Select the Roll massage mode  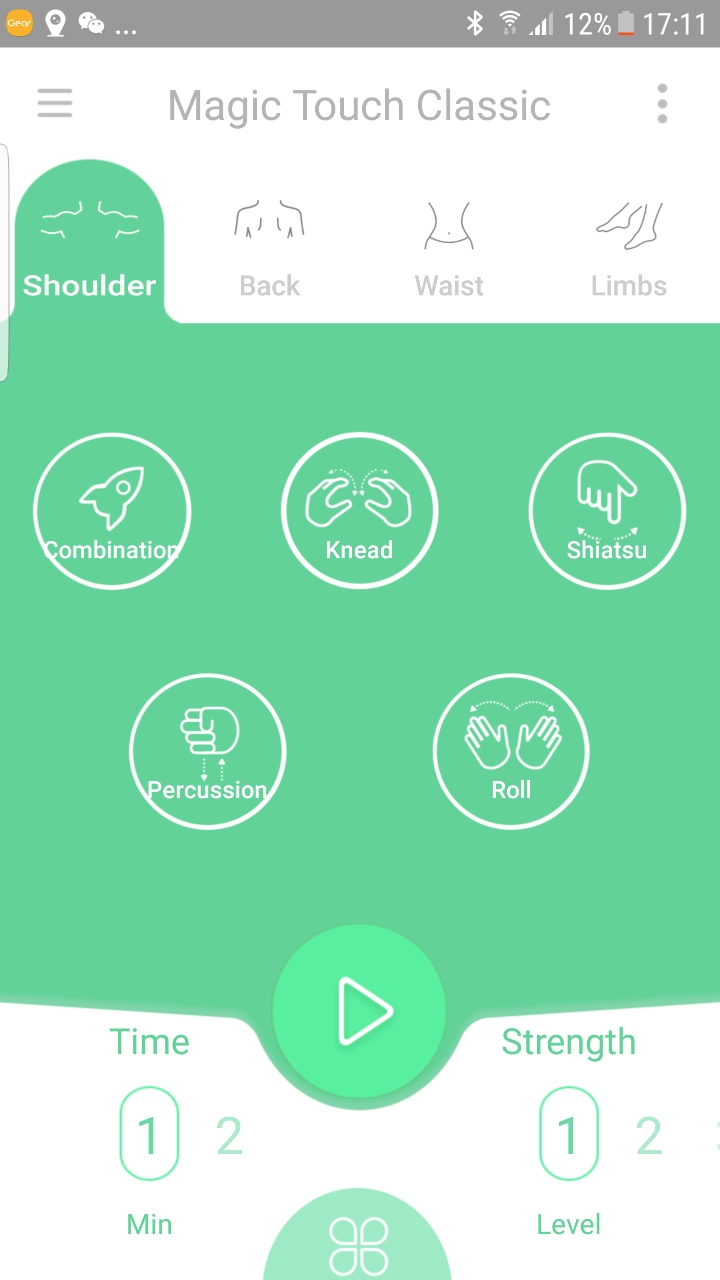[x=511, y=751]
